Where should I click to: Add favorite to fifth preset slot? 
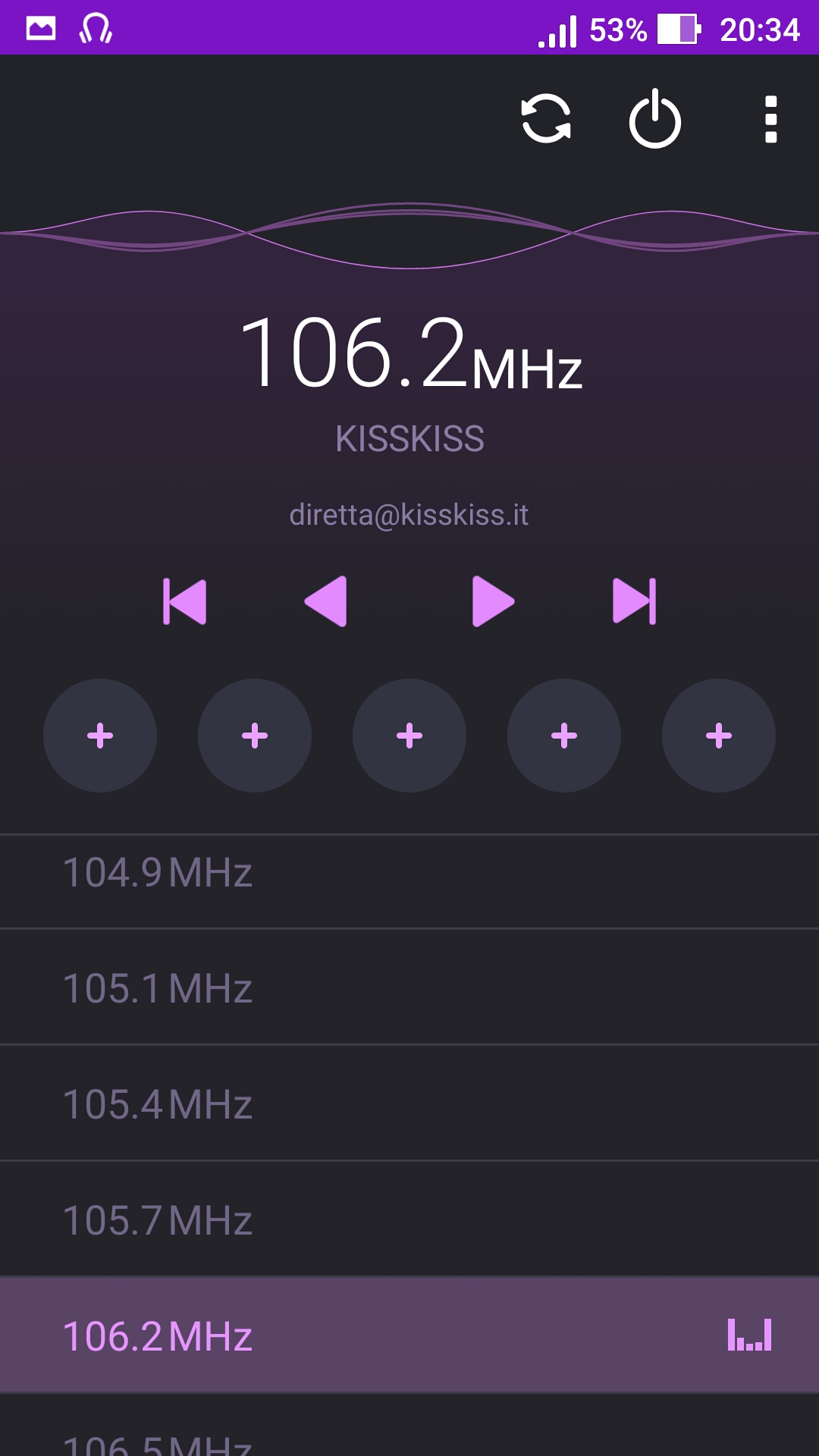coord(719,736)
